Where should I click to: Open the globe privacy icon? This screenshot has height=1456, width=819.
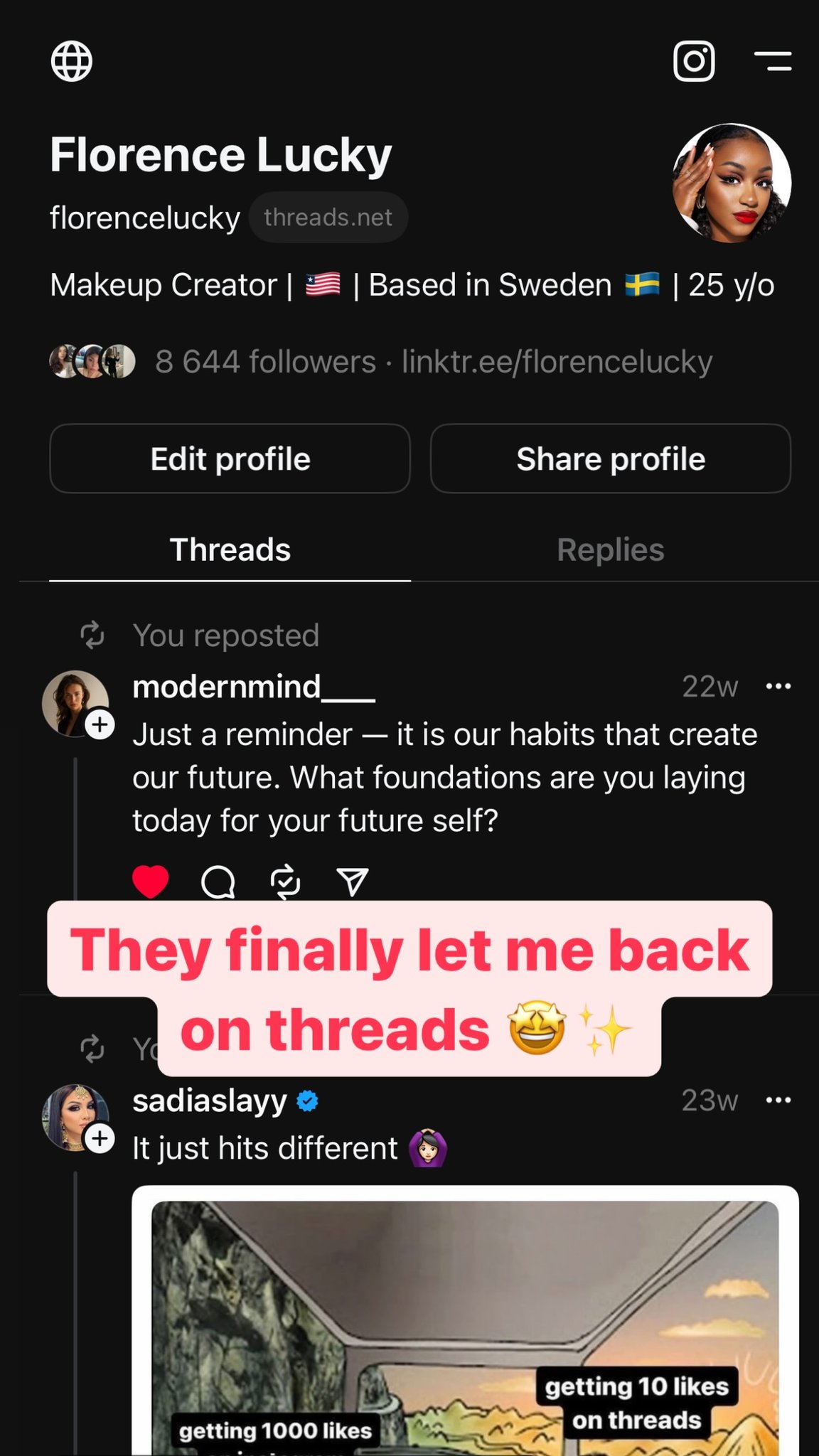tap(72, 61)
